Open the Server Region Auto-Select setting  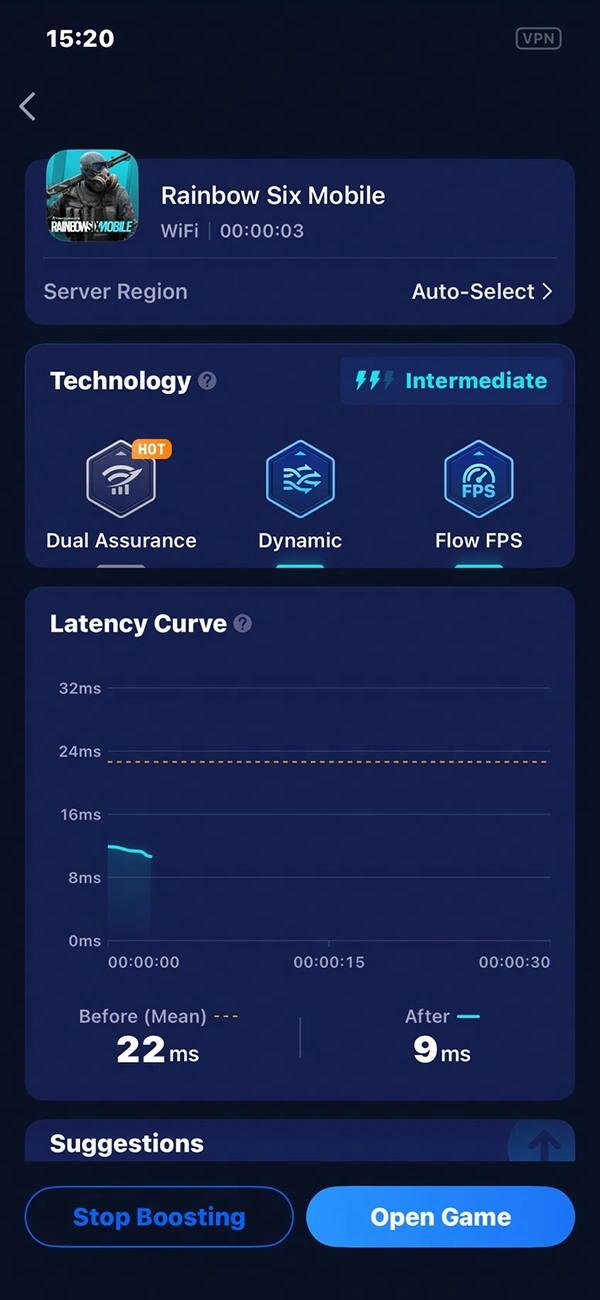(482, 292)
